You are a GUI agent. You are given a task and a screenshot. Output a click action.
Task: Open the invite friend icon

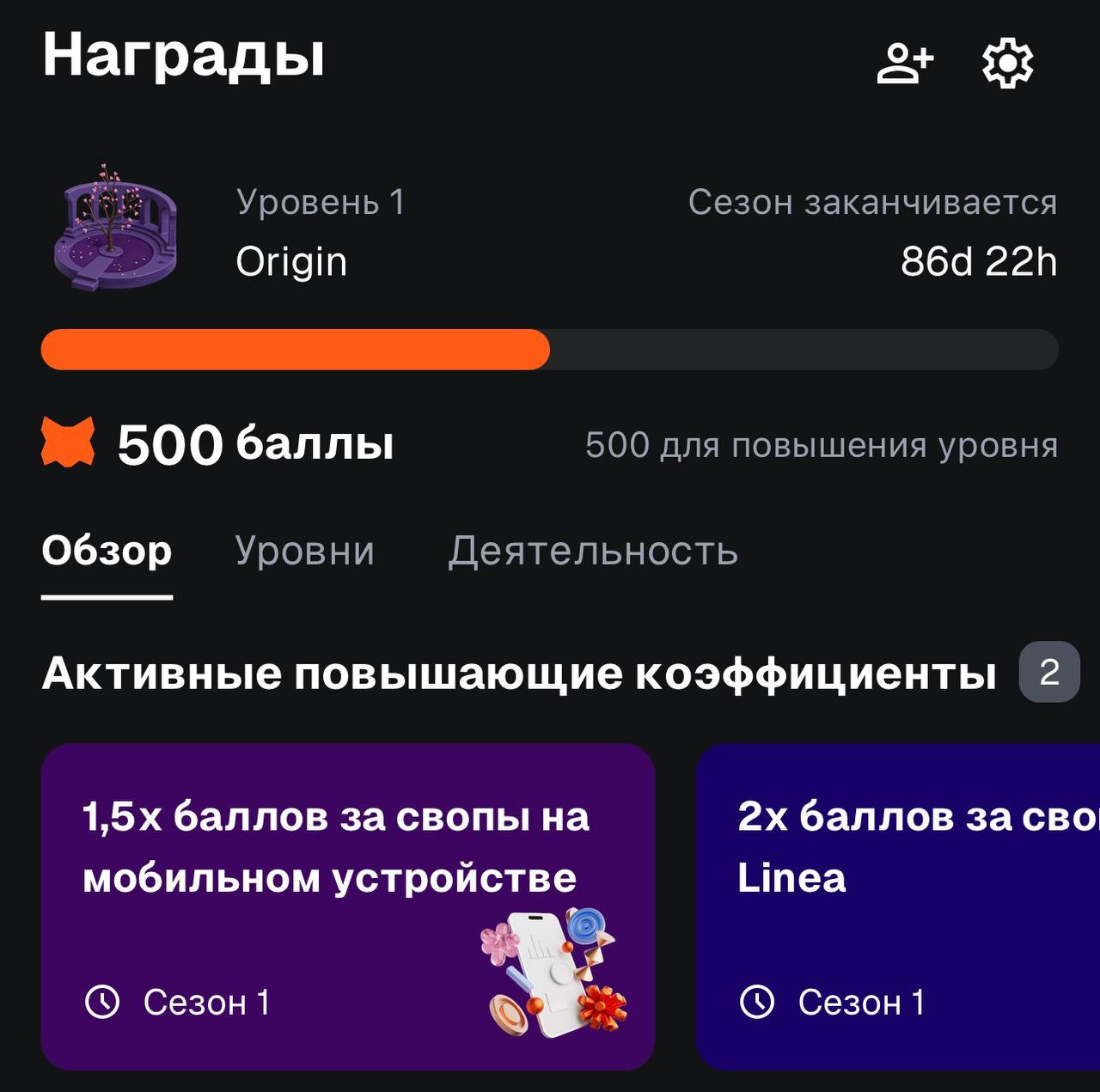pyautogui.click(x=904, y=63)
